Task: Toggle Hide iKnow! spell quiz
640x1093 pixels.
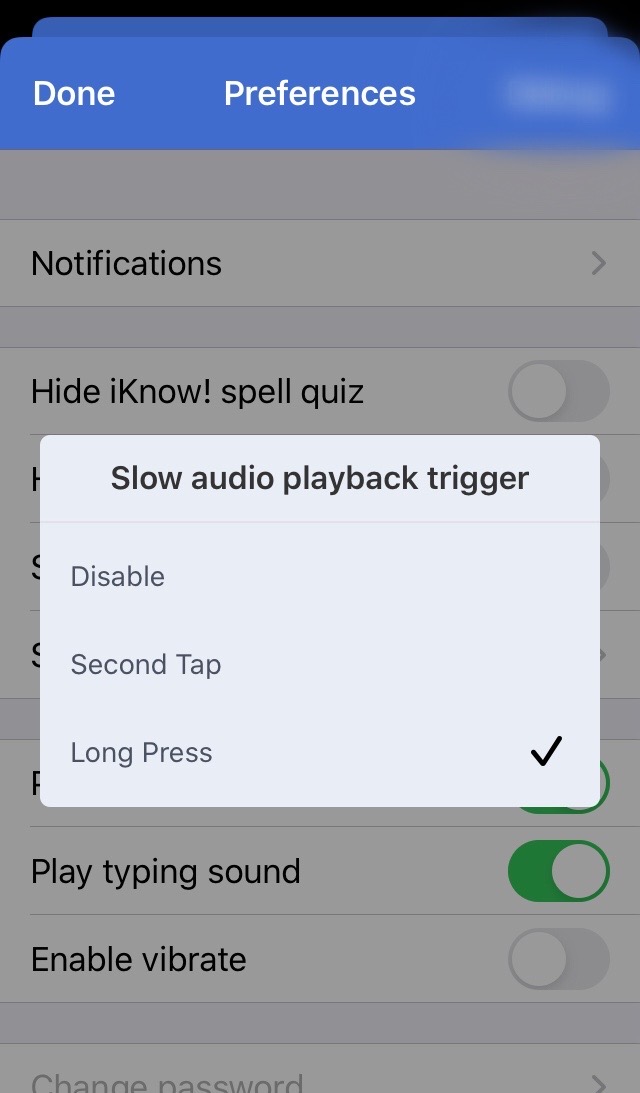Action: point(558,391)
